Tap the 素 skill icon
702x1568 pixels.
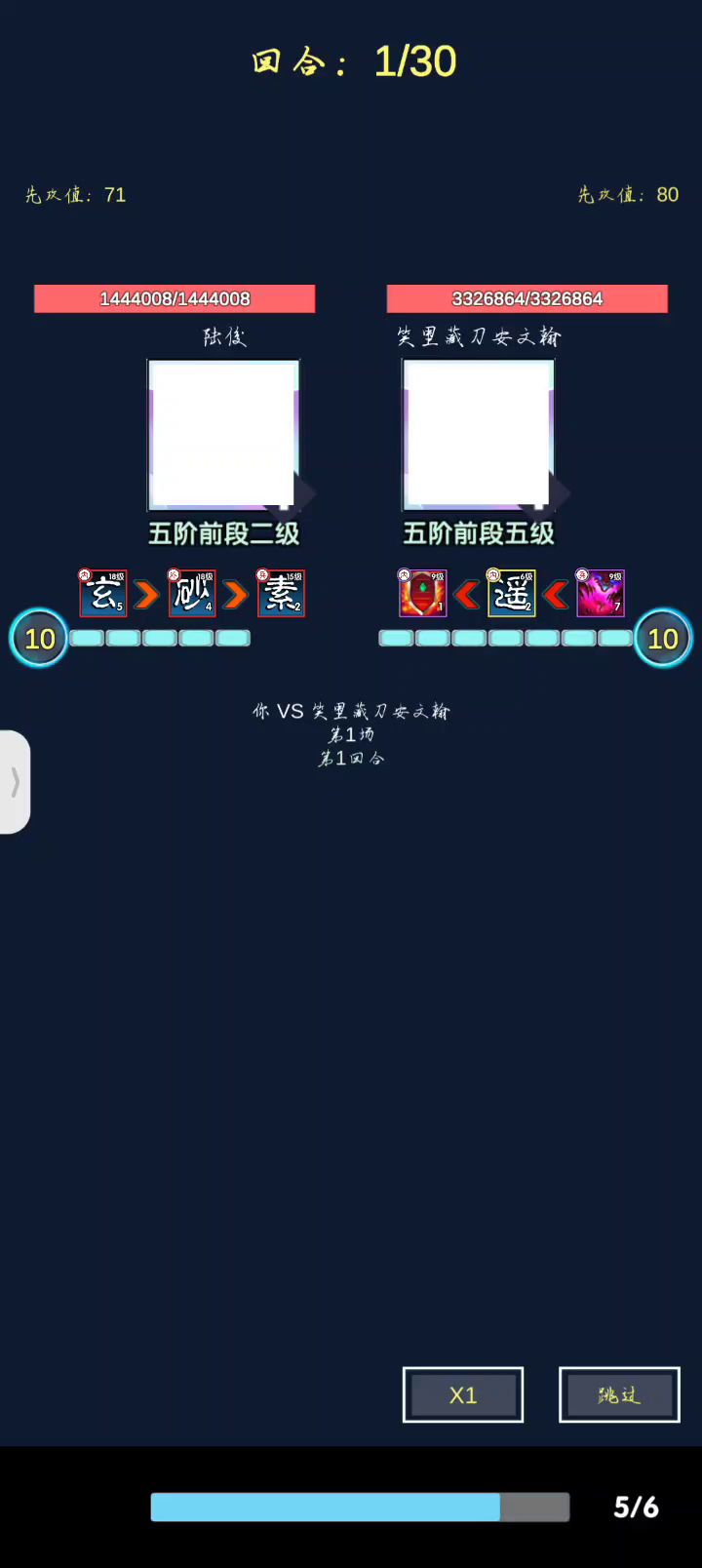281,593
